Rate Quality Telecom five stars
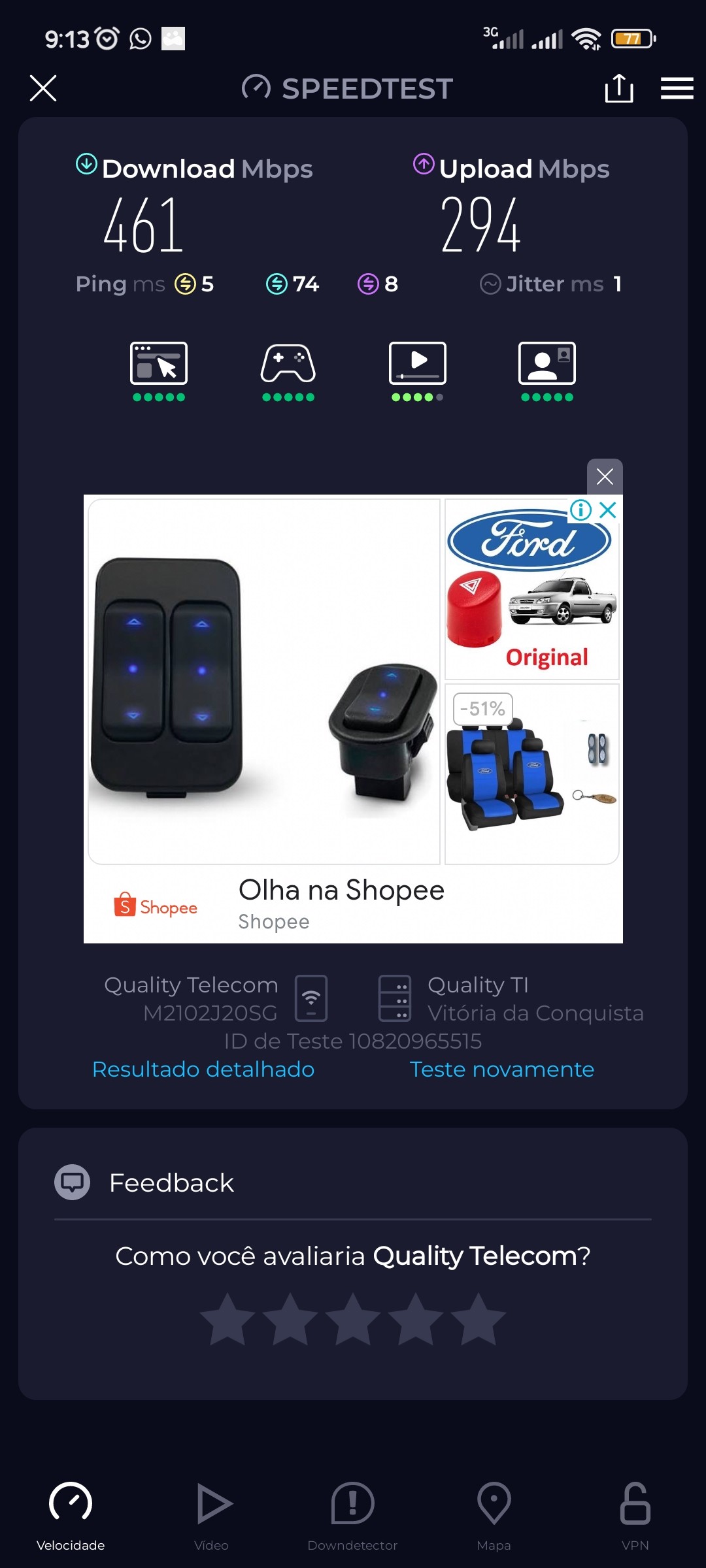The height and width of the screenshot is (1568, 706). point(479,1319)
